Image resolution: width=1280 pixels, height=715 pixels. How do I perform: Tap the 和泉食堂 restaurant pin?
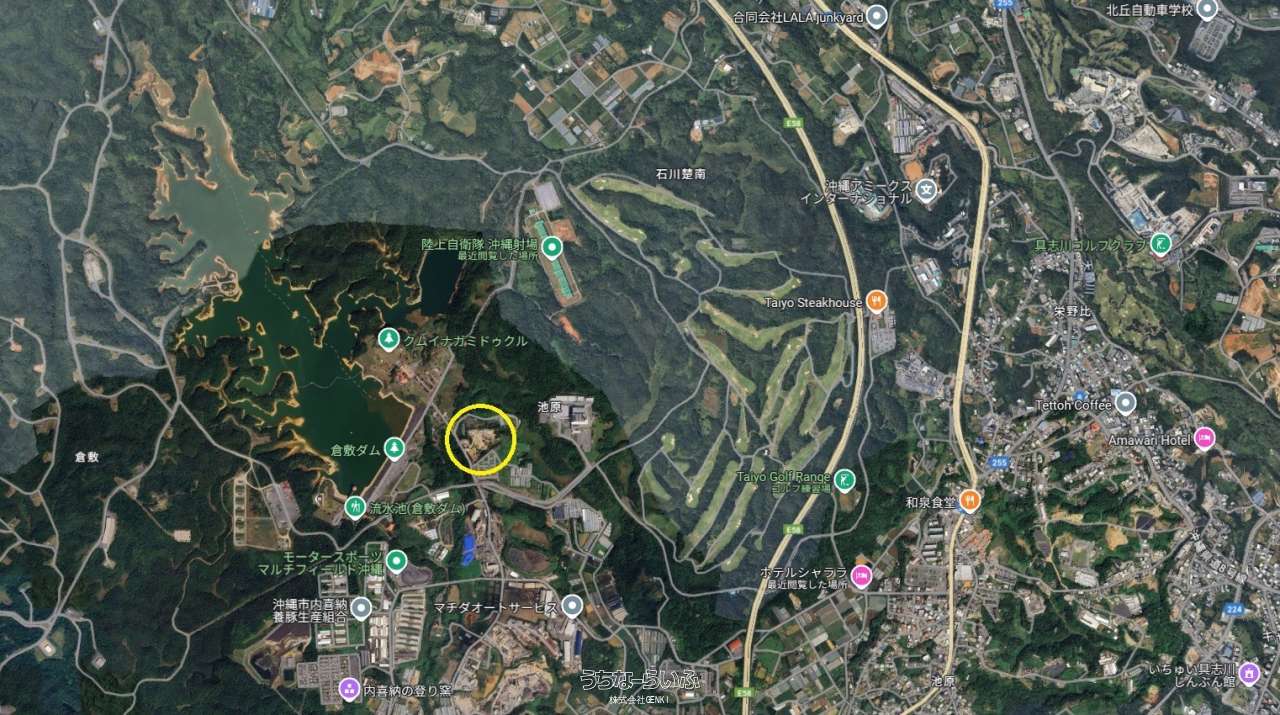click(x=968, y=501)
